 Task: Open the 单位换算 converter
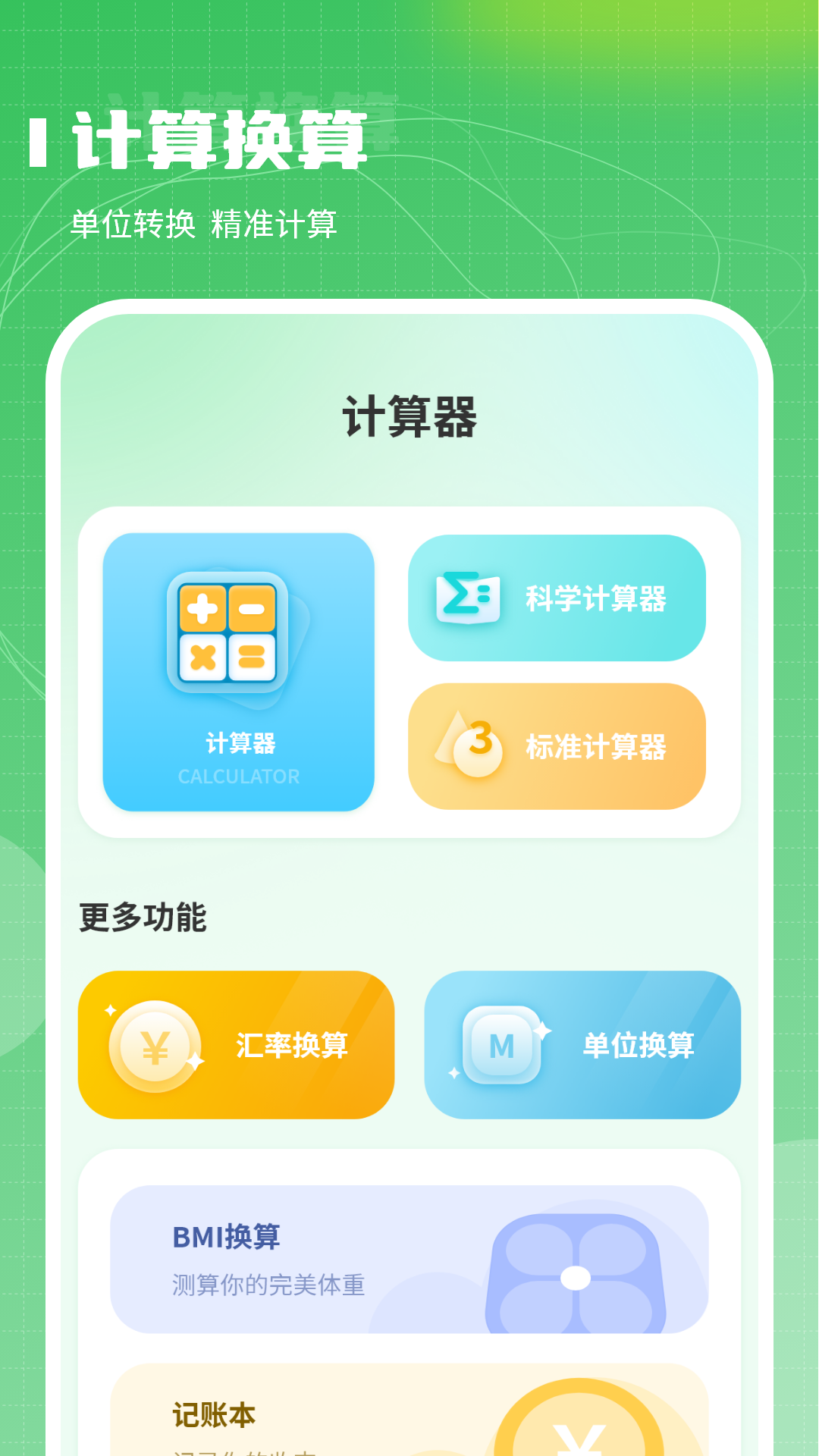pos(582,1046)
